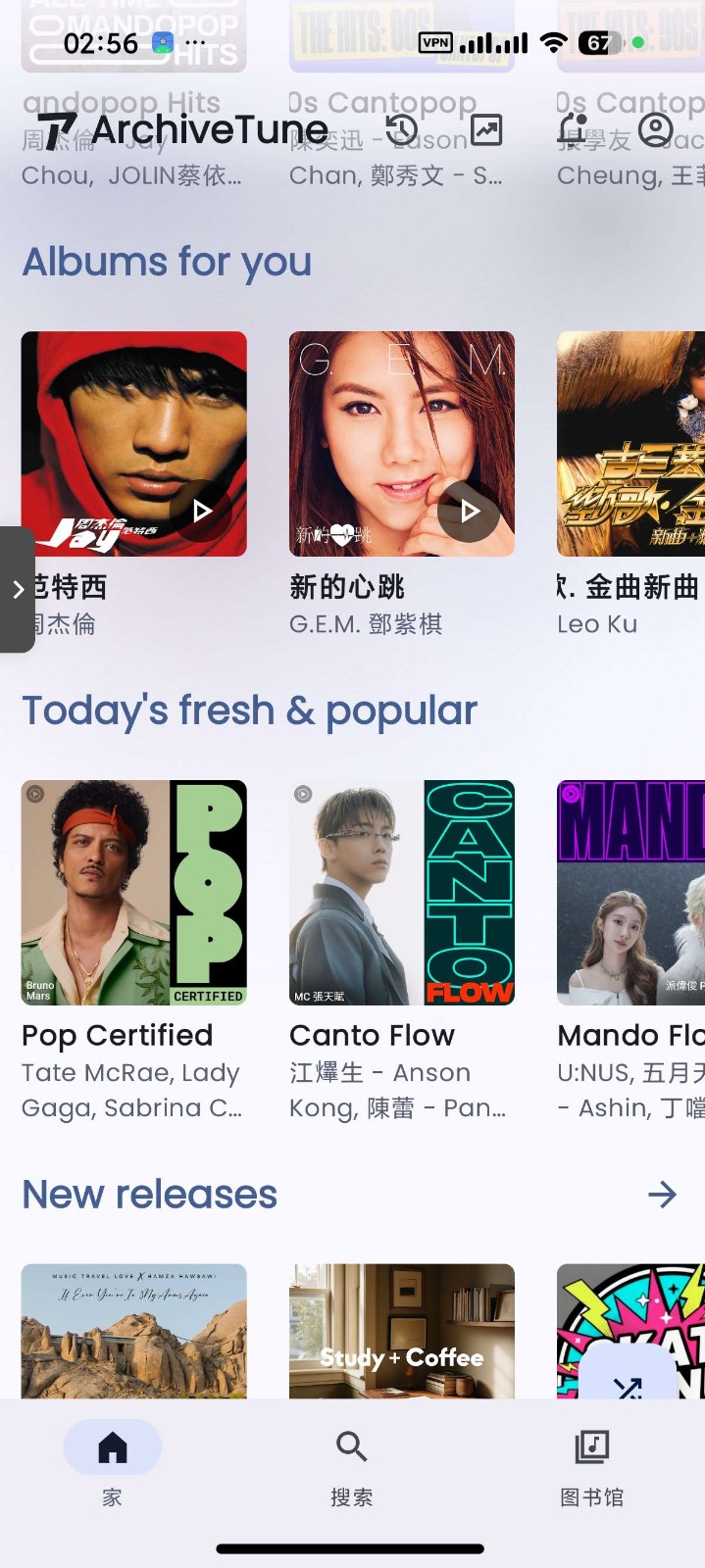This screenshot has height=1568, width=705.
Task: Open the 范特西 album by 周杰倫
Action: click(134, 443)
